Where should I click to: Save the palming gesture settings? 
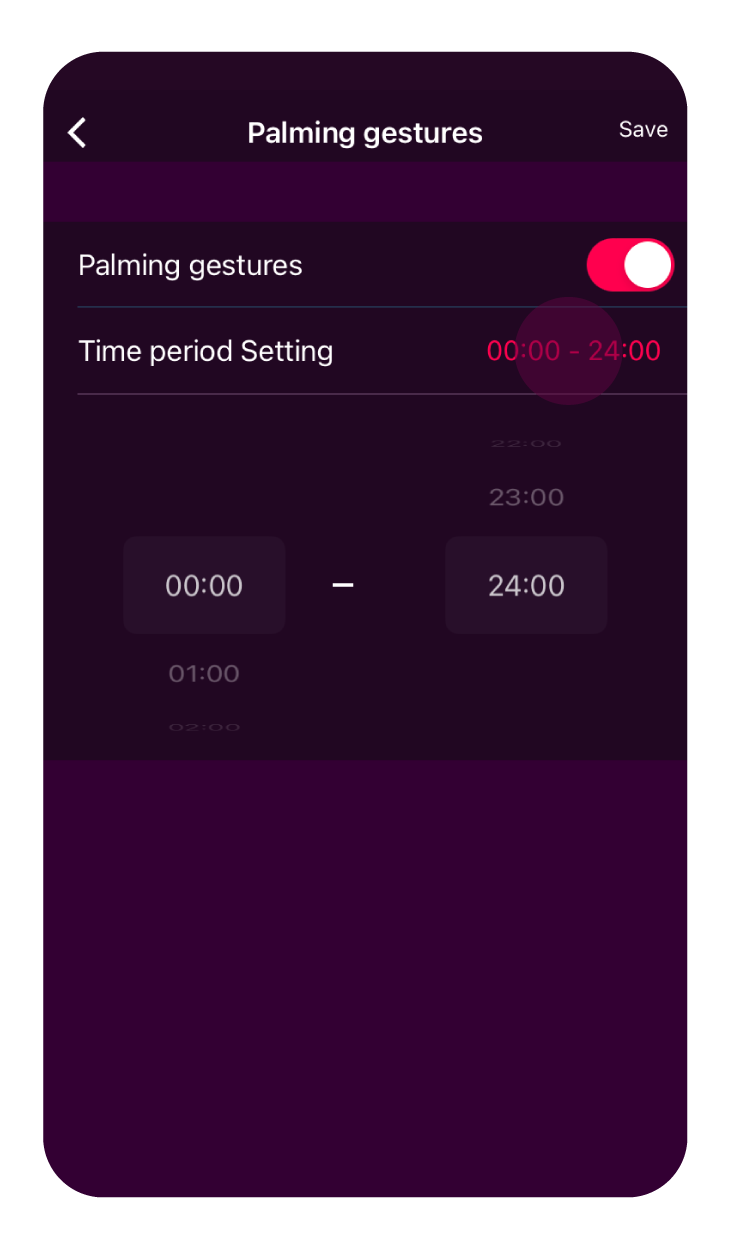pyautogui.click(x=643, y=130)
